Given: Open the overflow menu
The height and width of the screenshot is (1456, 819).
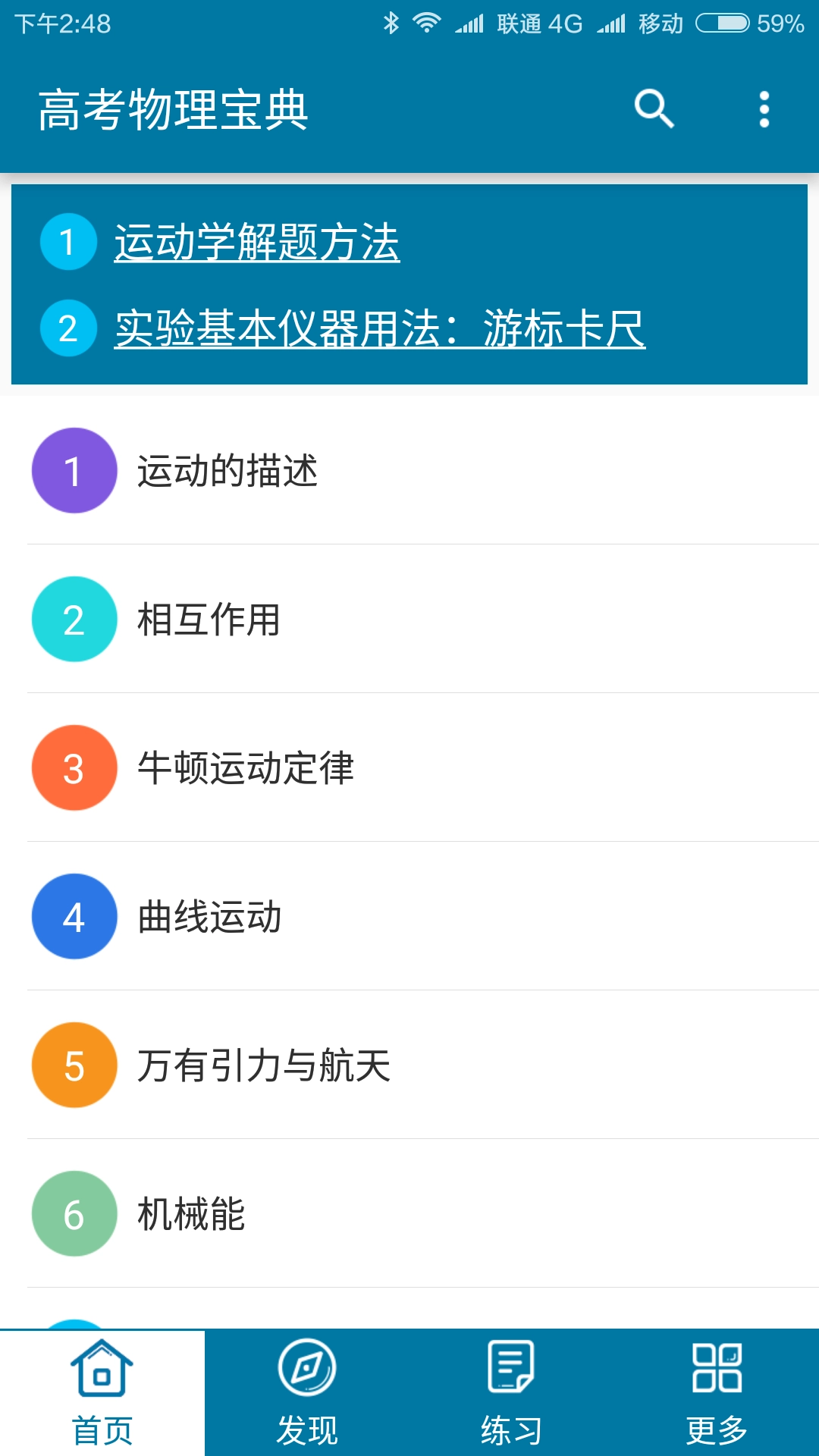Looking at the screenshot, I should point(764,109).
